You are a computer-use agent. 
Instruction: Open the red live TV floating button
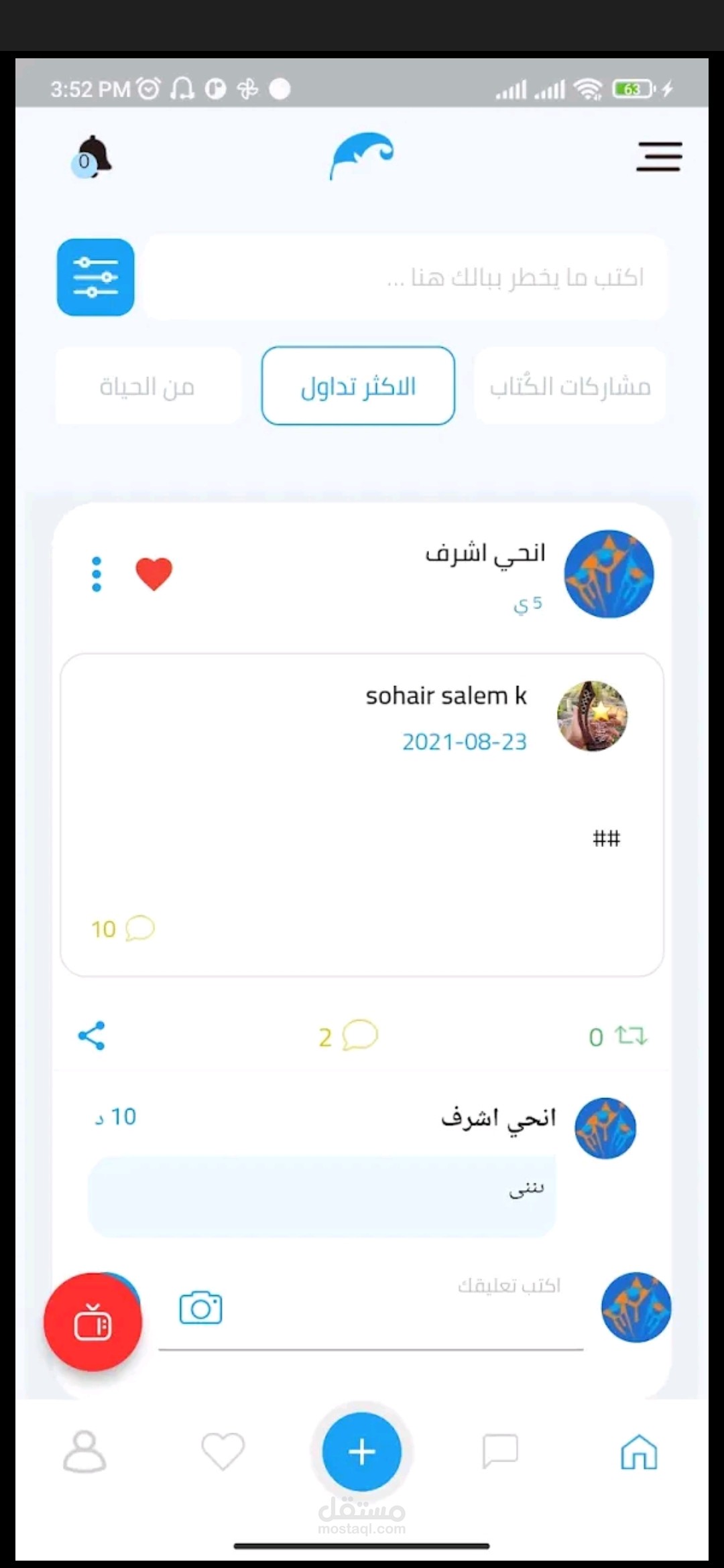click(93, 1324)
